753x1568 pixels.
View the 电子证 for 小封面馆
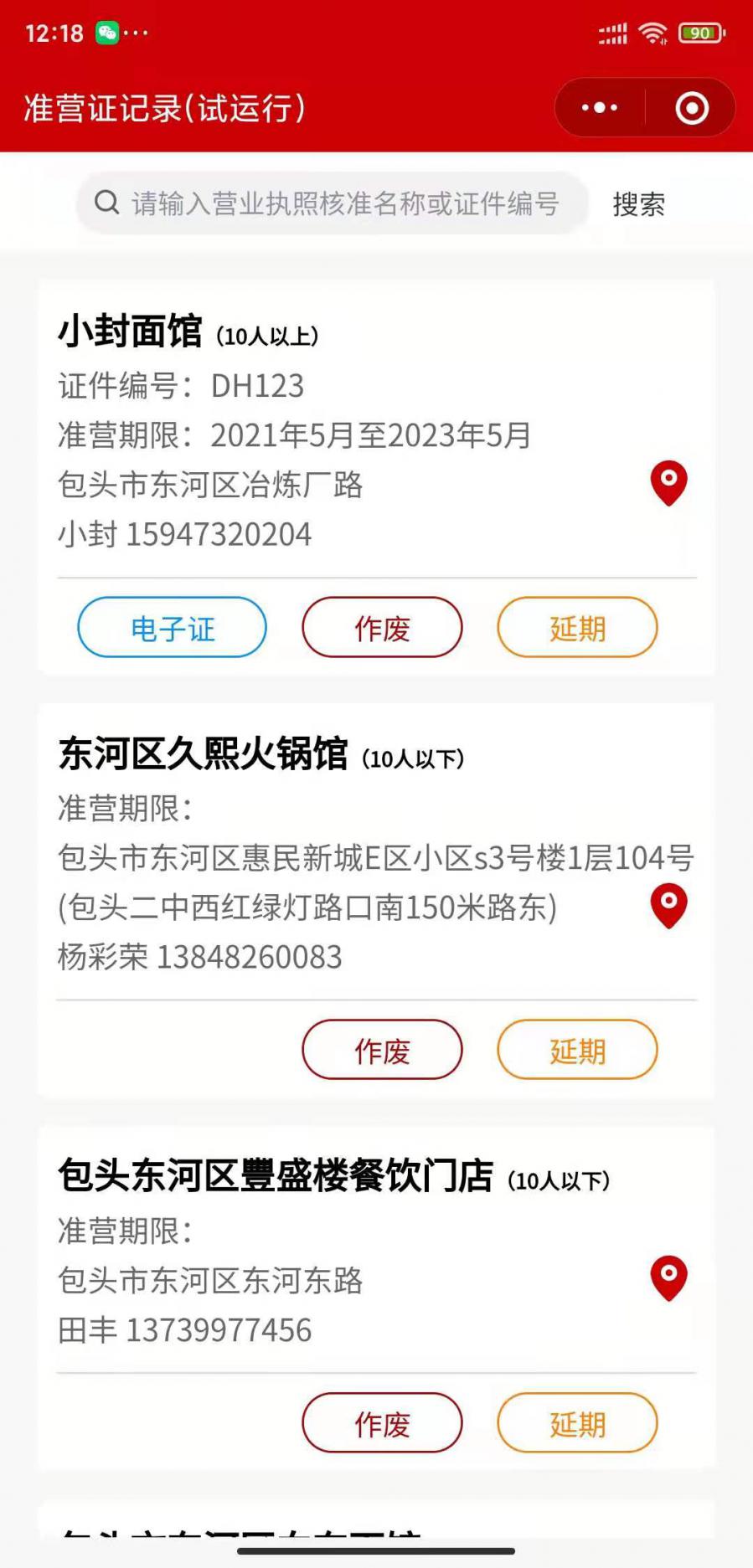(173, 628)
